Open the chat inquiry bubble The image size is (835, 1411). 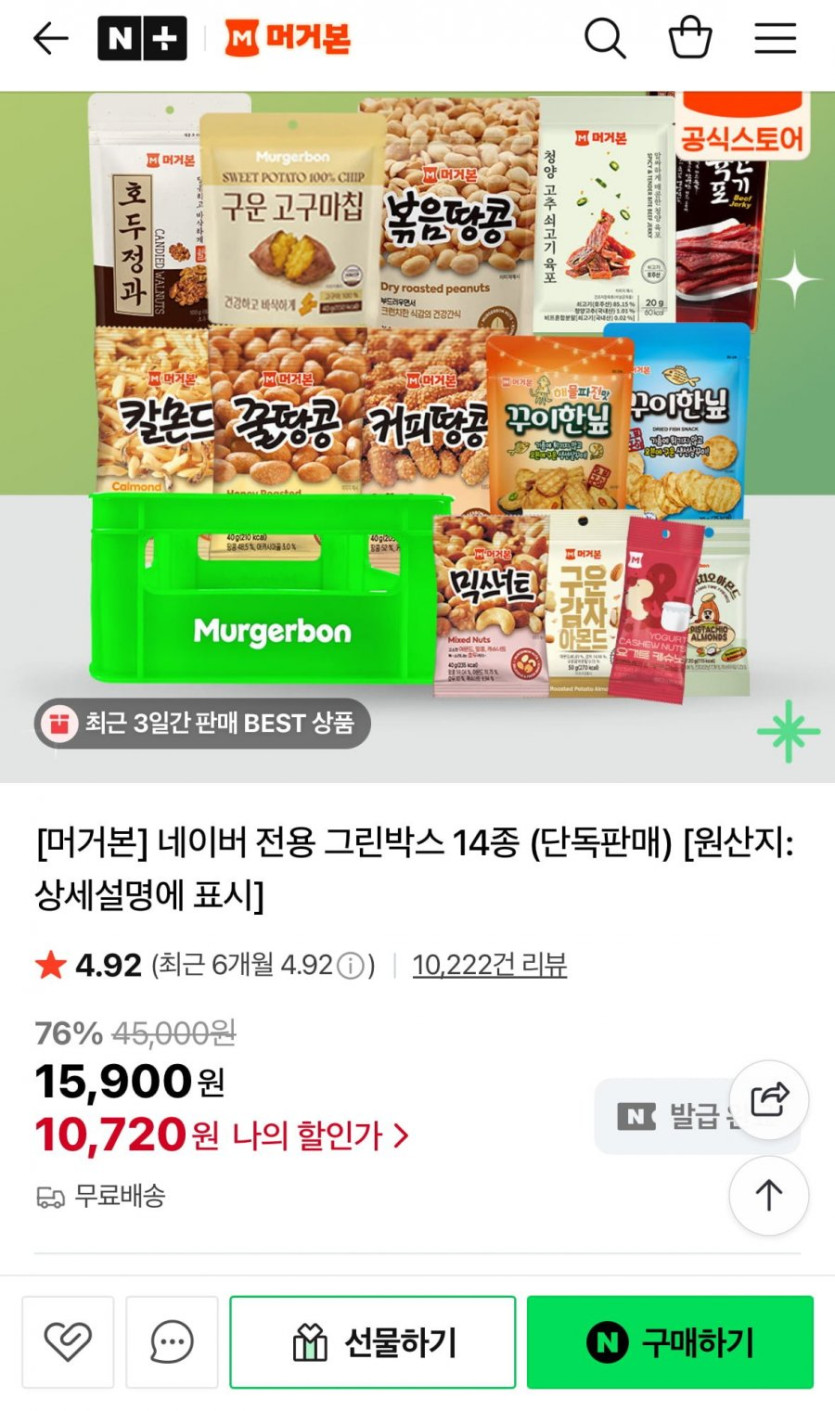172,1342
